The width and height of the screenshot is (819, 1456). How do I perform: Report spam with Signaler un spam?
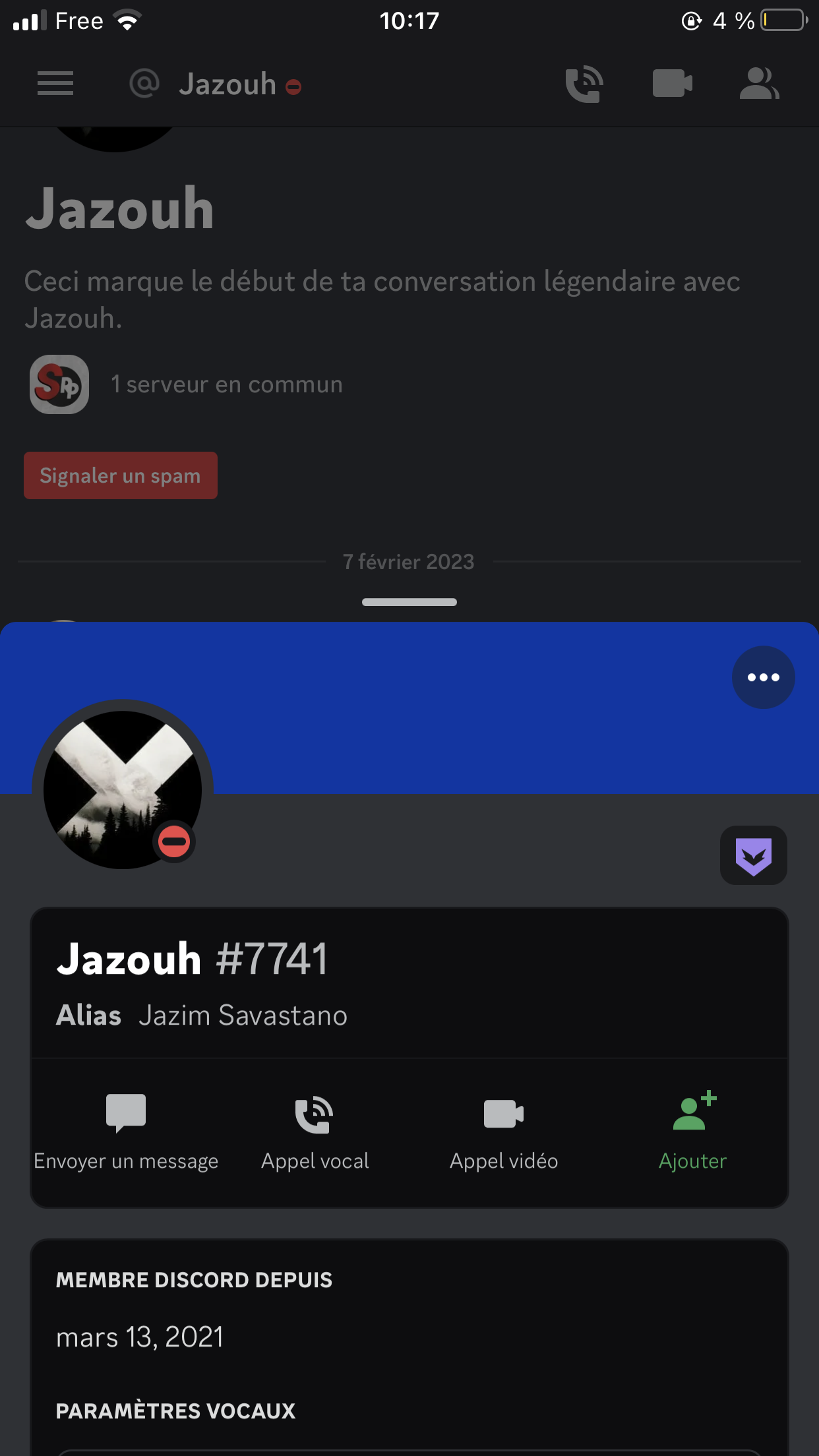[x=121, y=475]
